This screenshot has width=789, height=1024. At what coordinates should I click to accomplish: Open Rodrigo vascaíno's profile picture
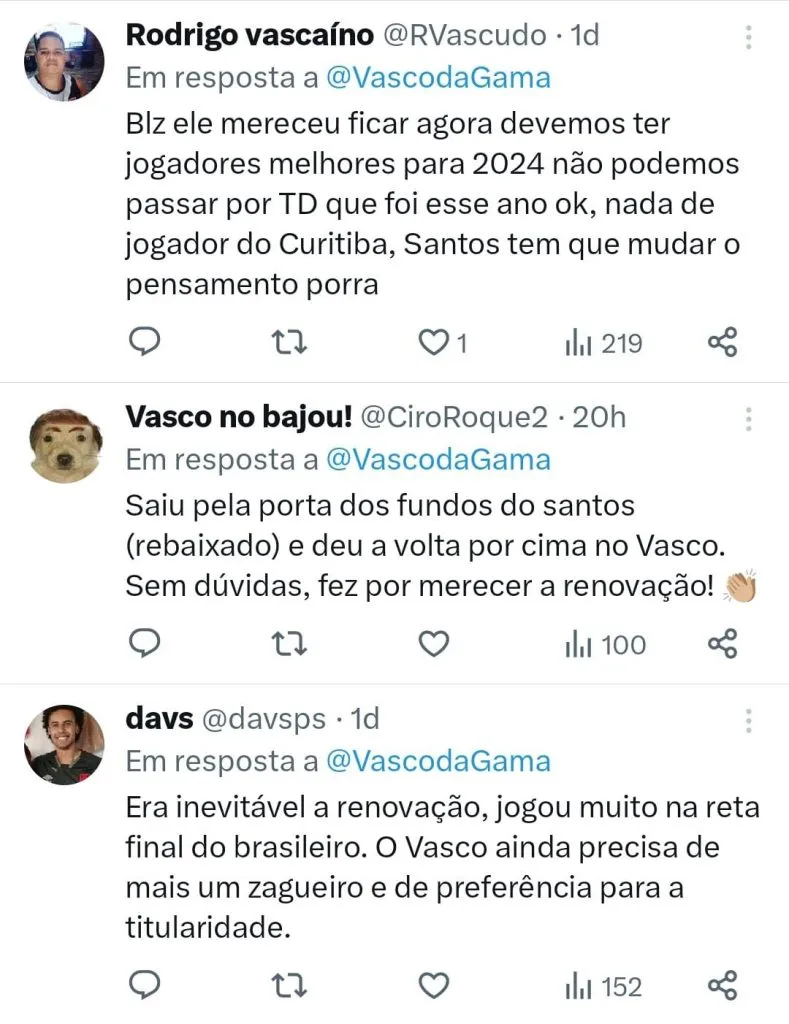[64, 62]
